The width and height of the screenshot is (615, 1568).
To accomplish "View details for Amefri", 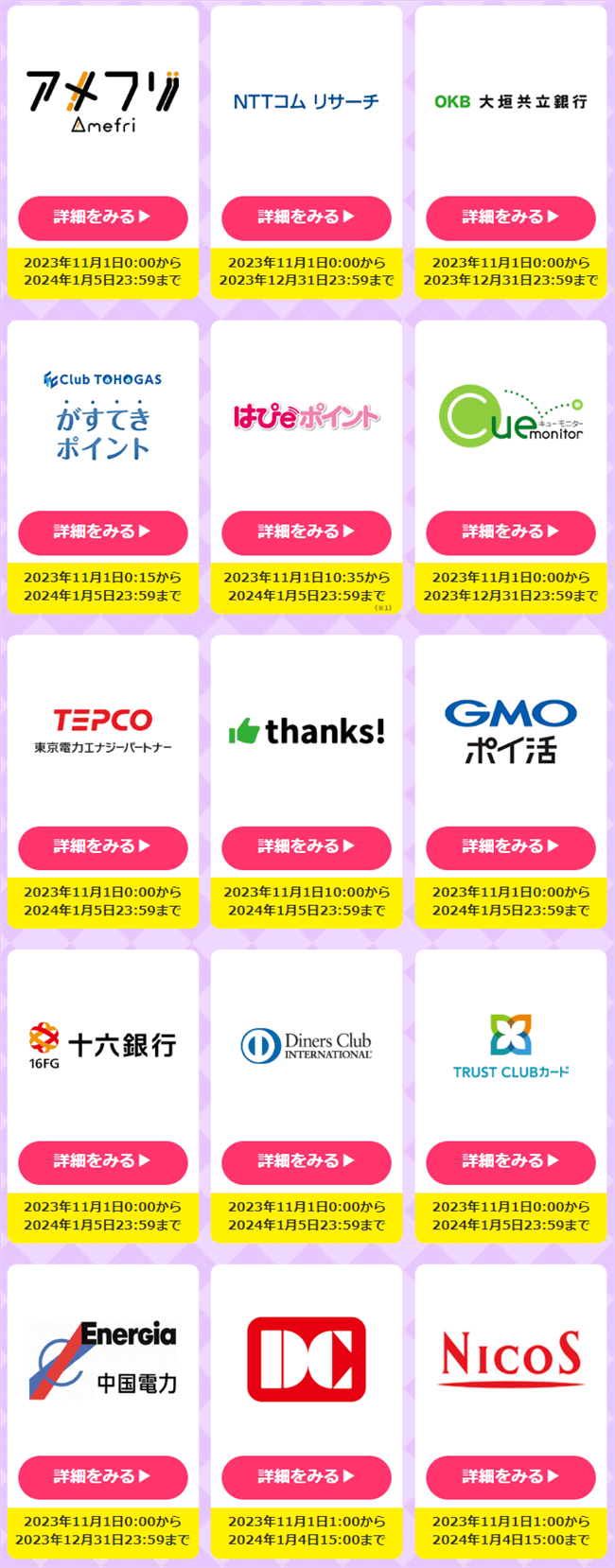I will [102, 218].
